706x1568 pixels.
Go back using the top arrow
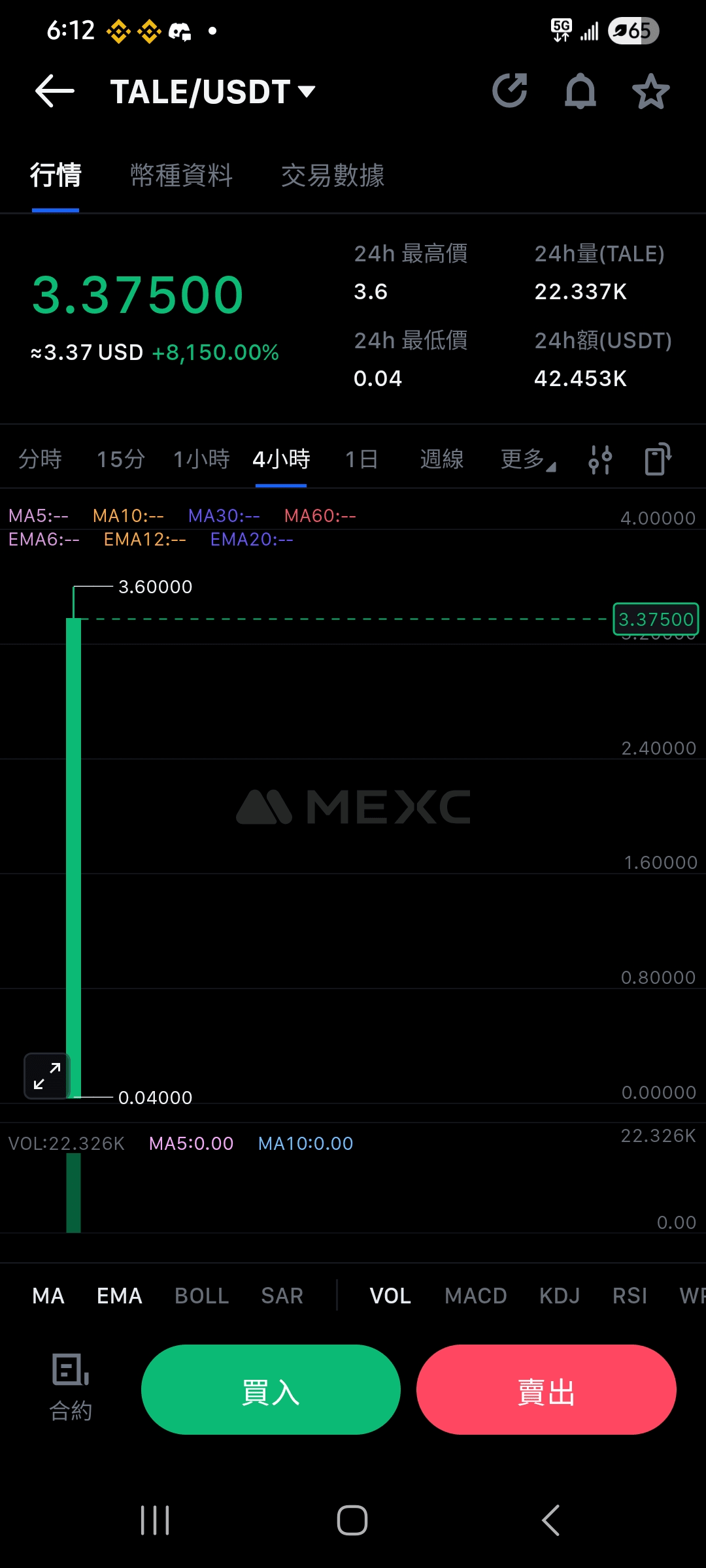[54, 91]
